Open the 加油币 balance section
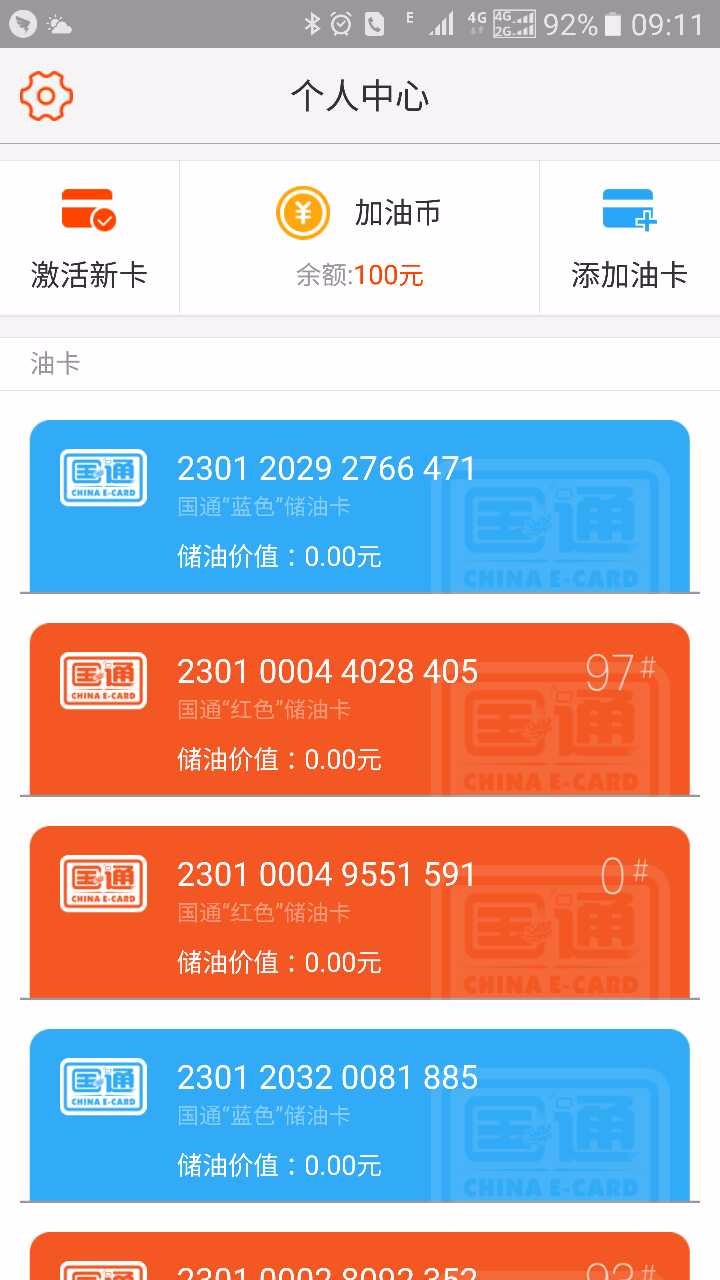720x1280 pixels. [359, 238]
